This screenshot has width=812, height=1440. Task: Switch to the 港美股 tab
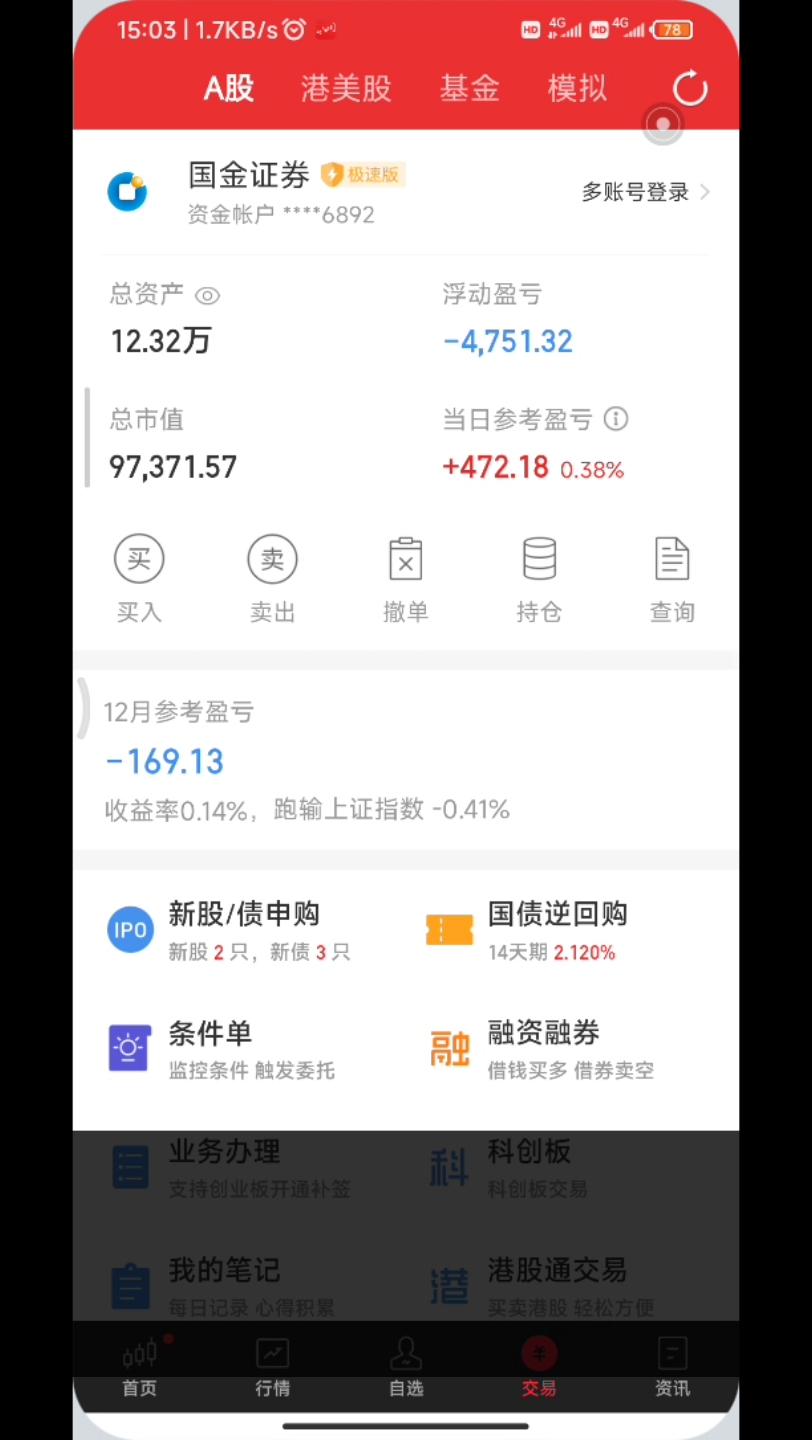coord(346,88)
